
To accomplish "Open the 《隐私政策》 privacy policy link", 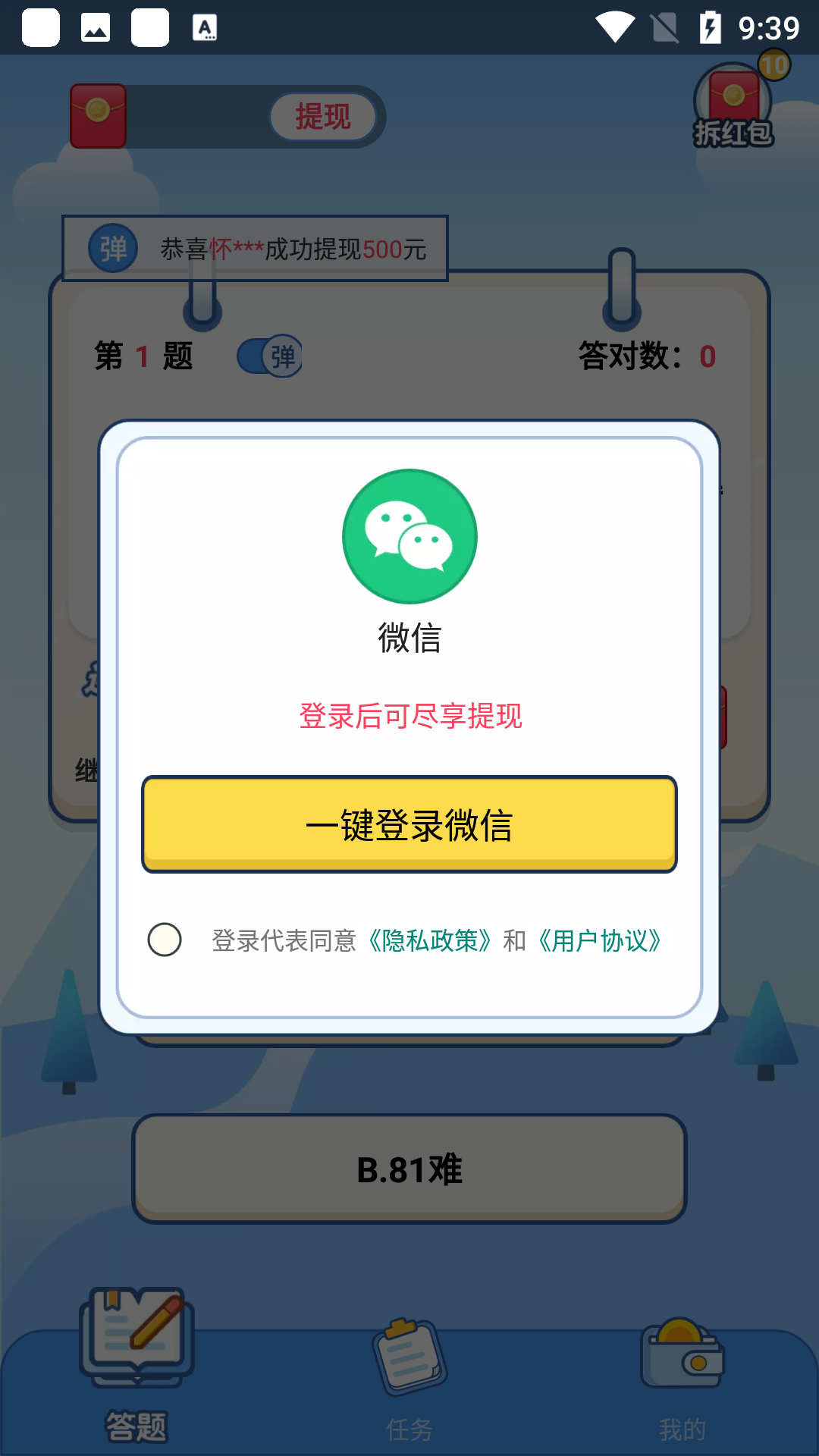I will [x=431, y=940].
